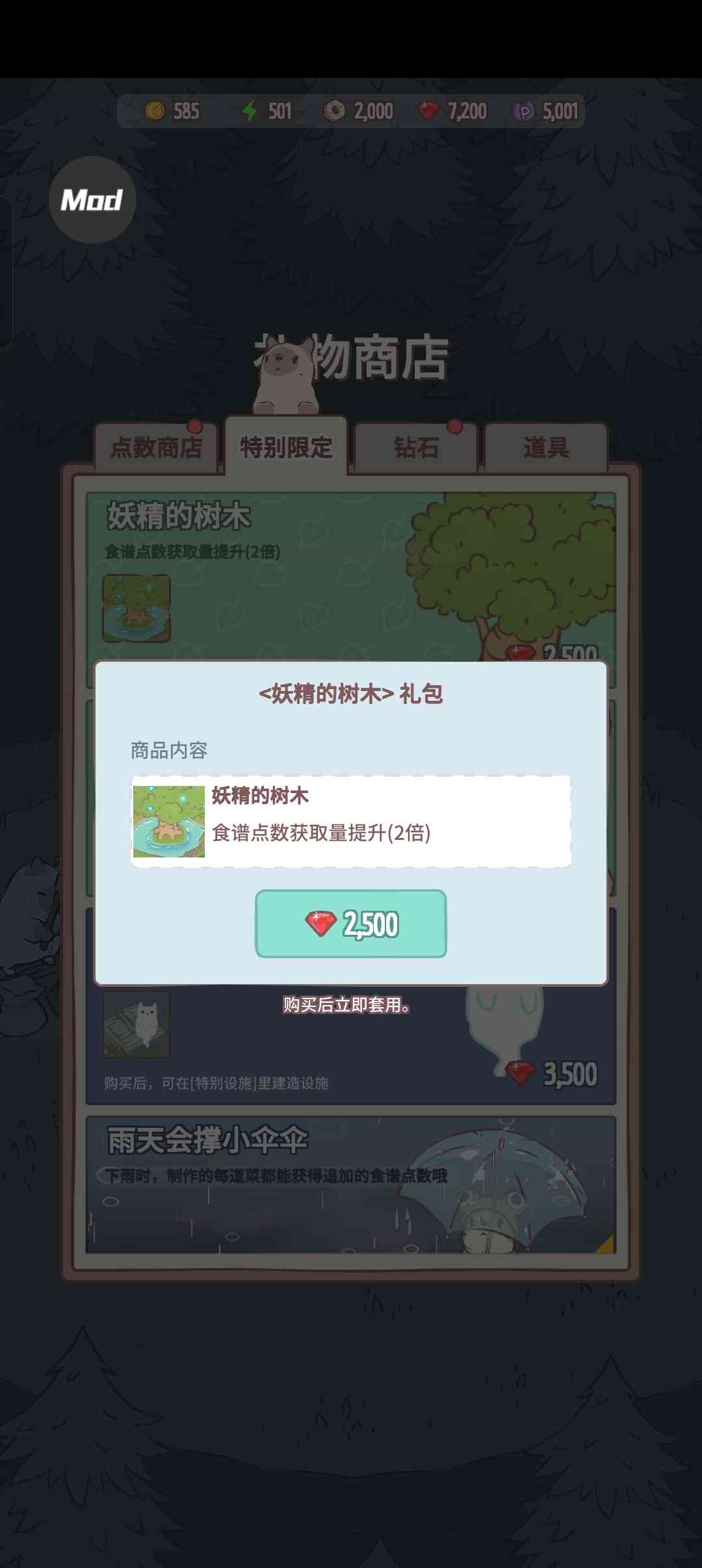The image size is (702, 1568).
Task: Open the floating Mod menu button
Action: (x=92, y=200)
